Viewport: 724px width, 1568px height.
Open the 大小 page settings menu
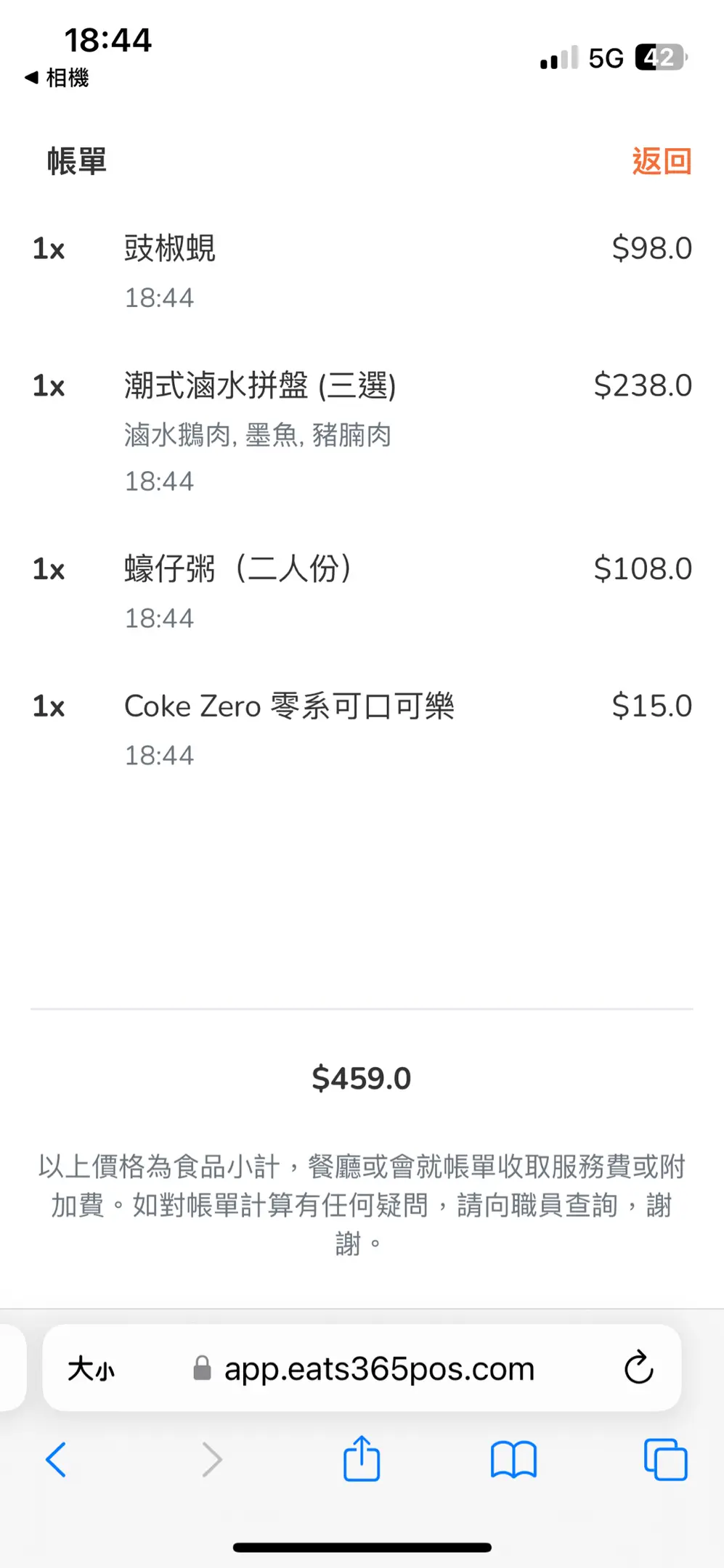point(91,1370)
